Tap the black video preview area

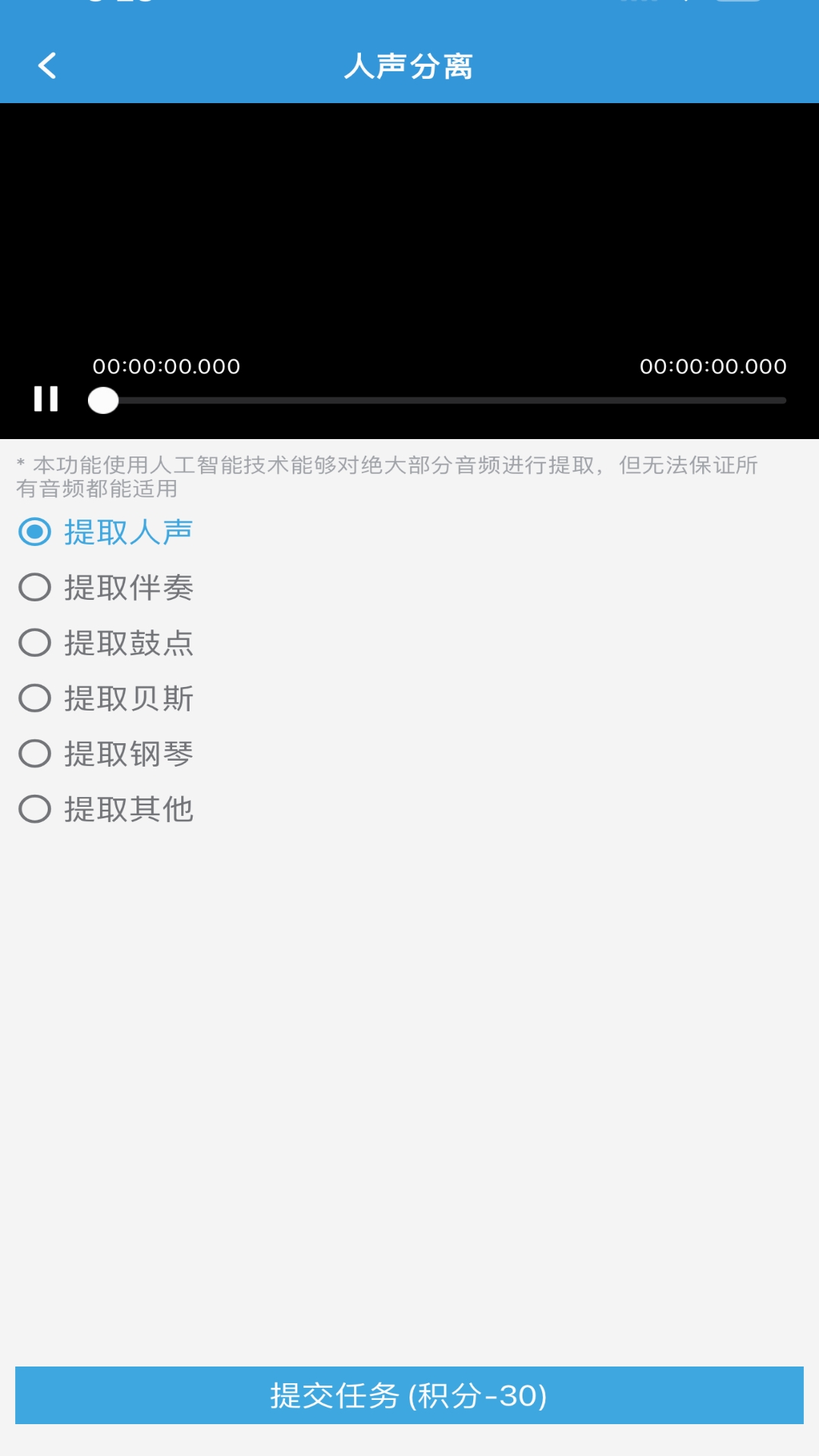[409, 227]
